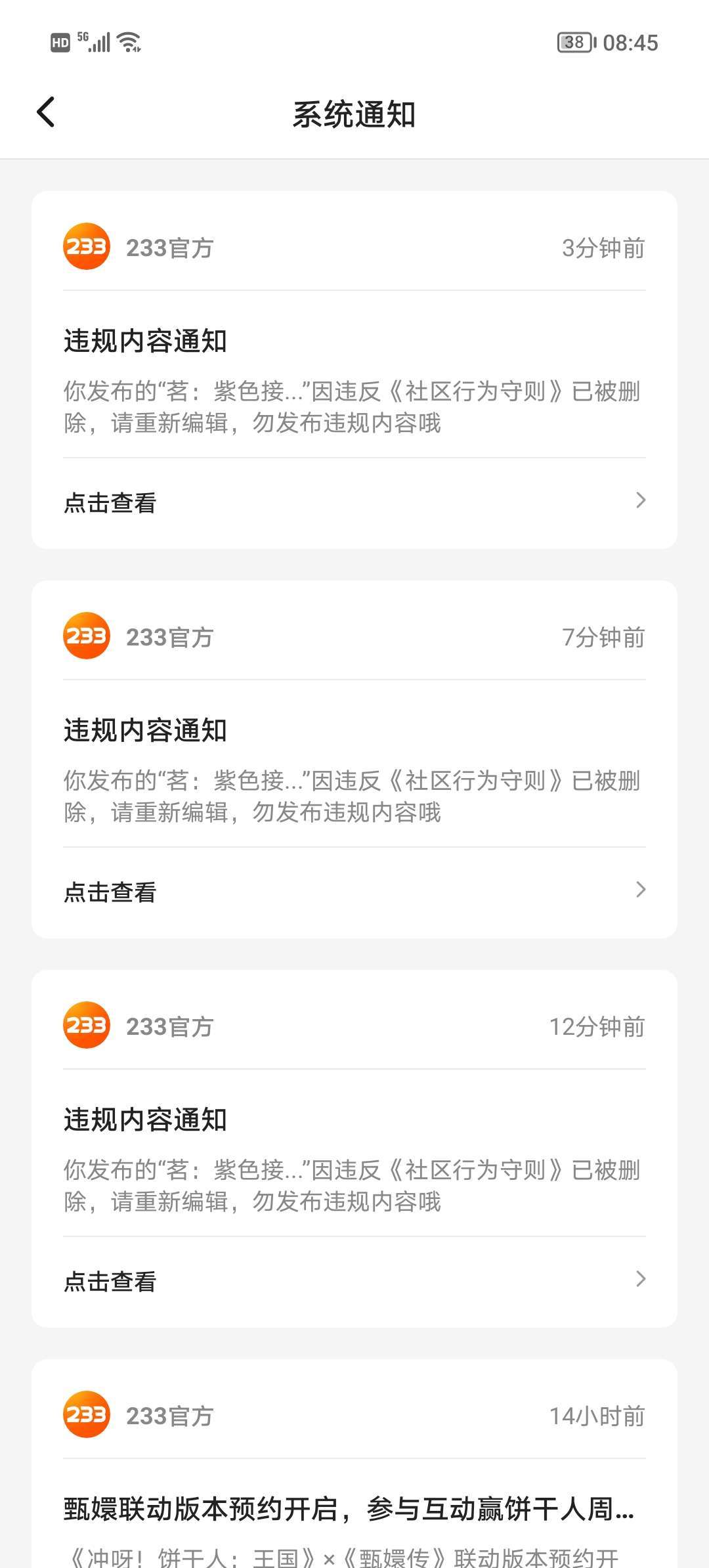
Task: Open 点击查看 in the 3分钟前 notification
Action: point(354,502)
